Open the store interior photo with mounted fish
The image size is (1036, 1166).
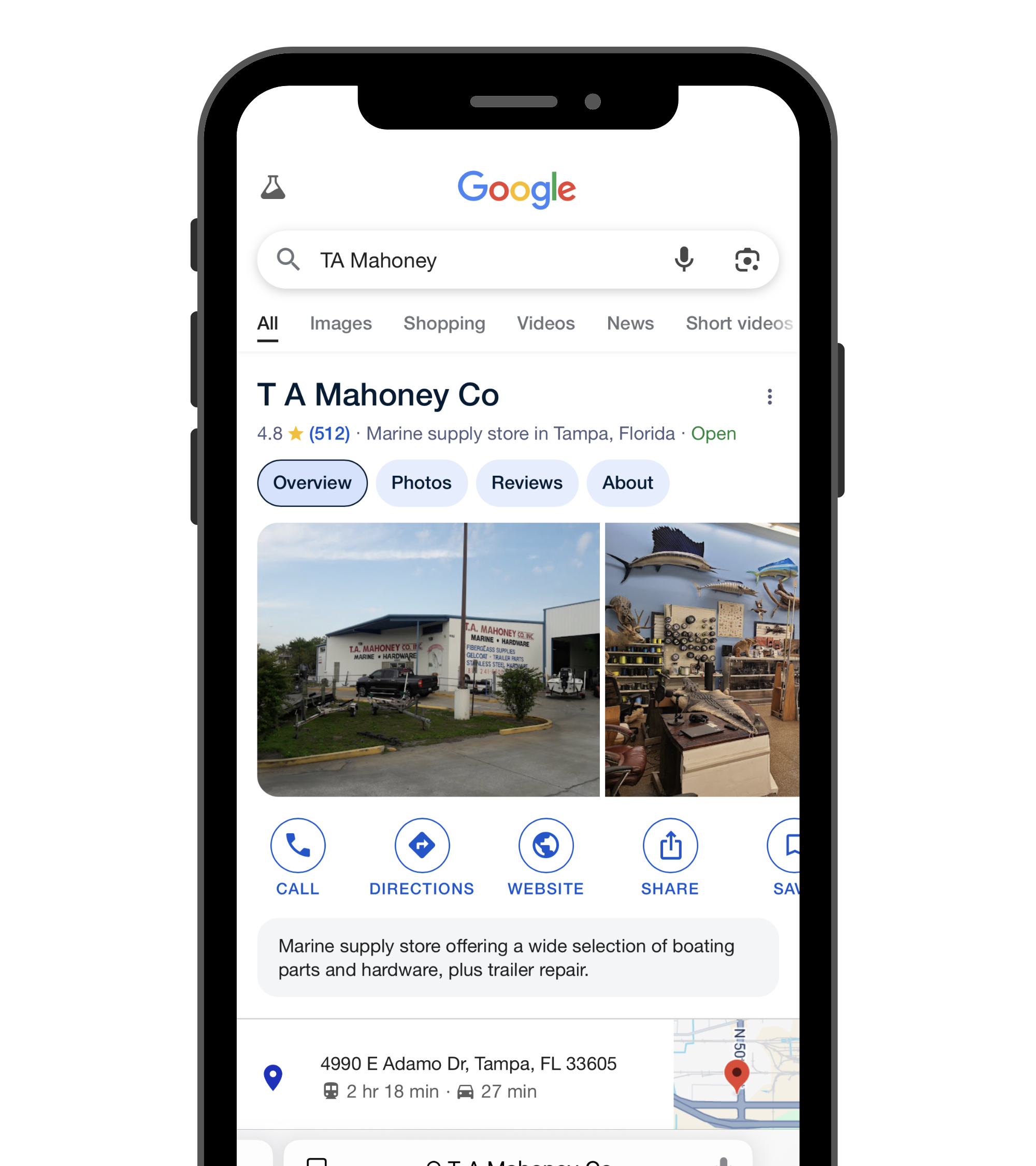(x=701, y=659)
